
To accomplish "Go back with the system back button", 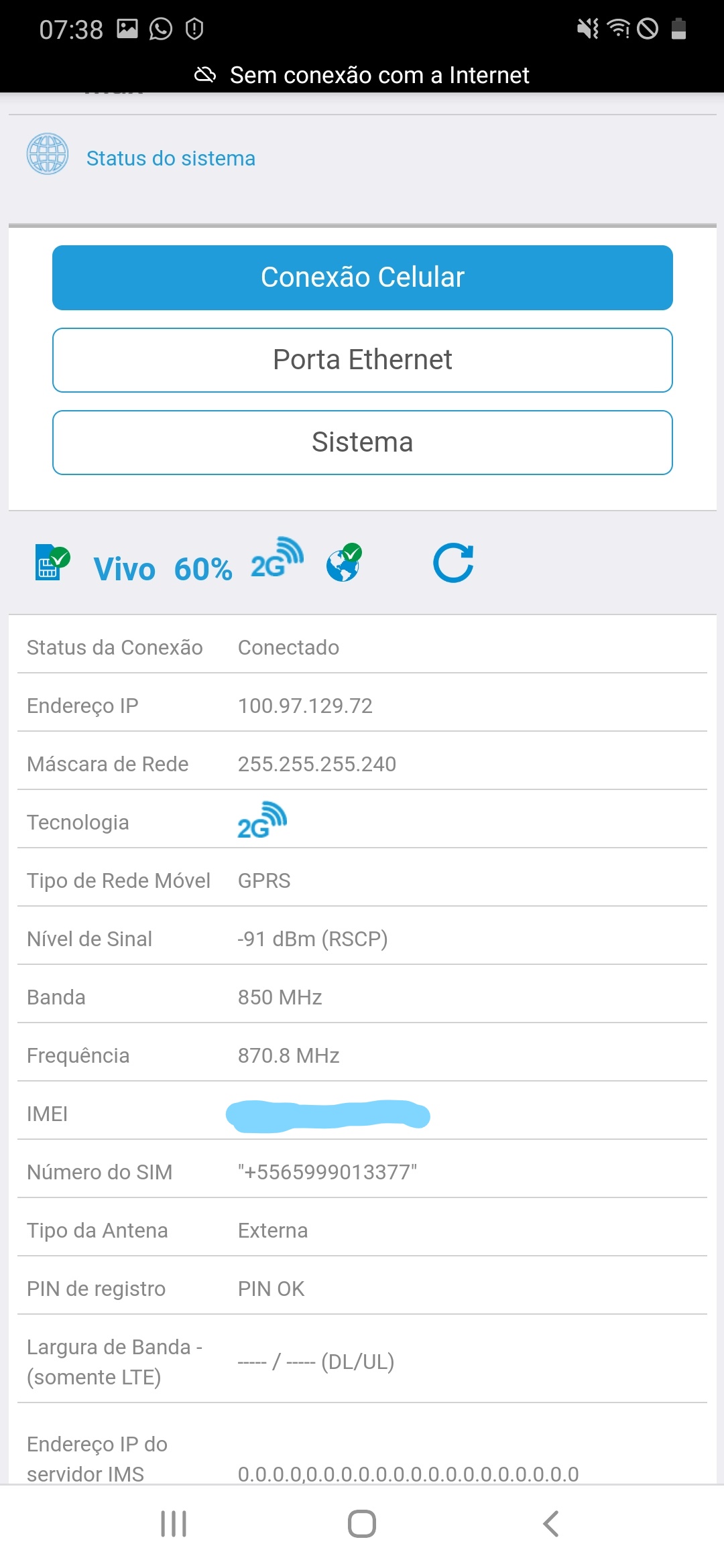I will [550, 1523].
